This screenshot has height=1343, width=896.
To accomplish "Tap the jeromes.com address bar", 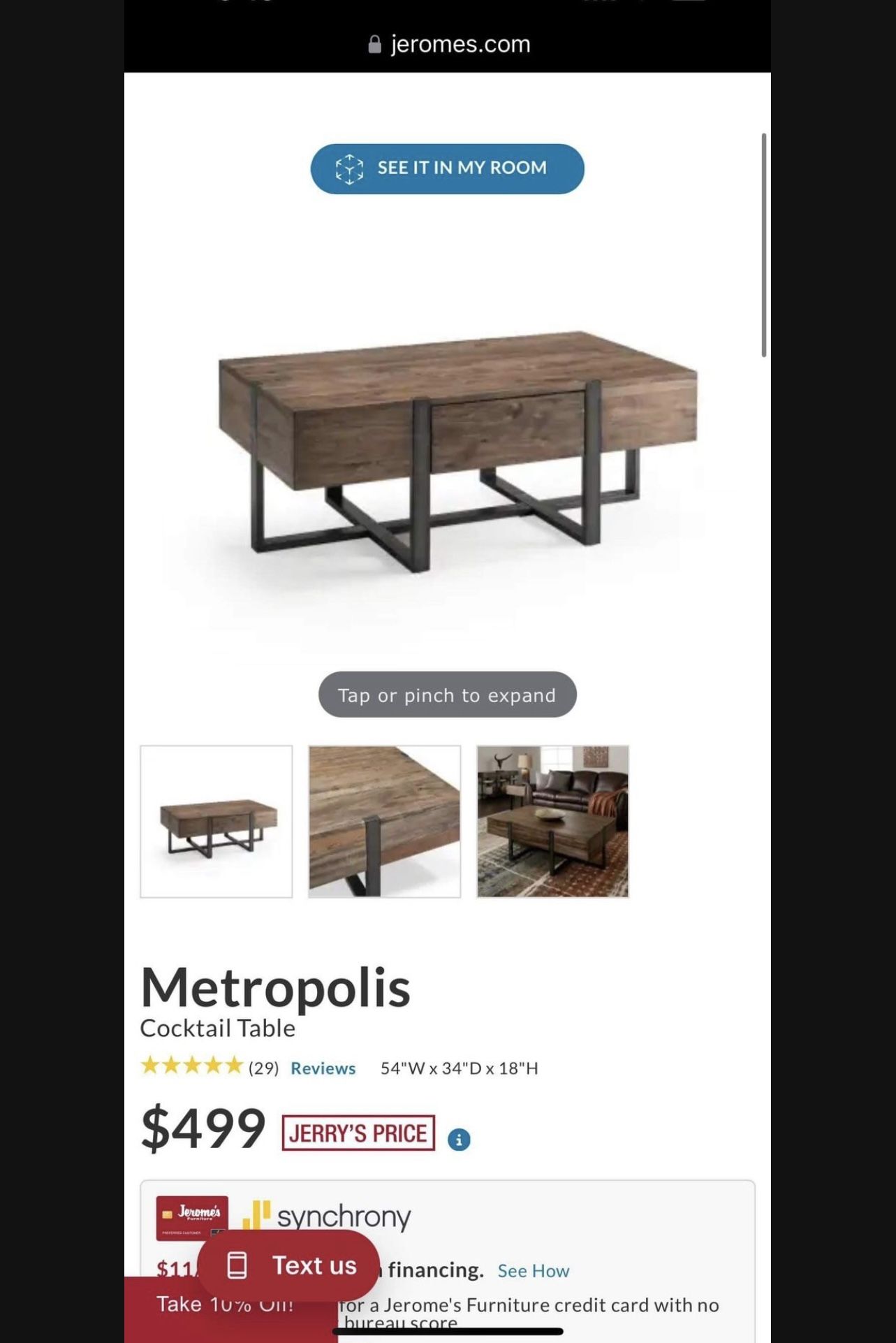I will click(x=448, y=44).
